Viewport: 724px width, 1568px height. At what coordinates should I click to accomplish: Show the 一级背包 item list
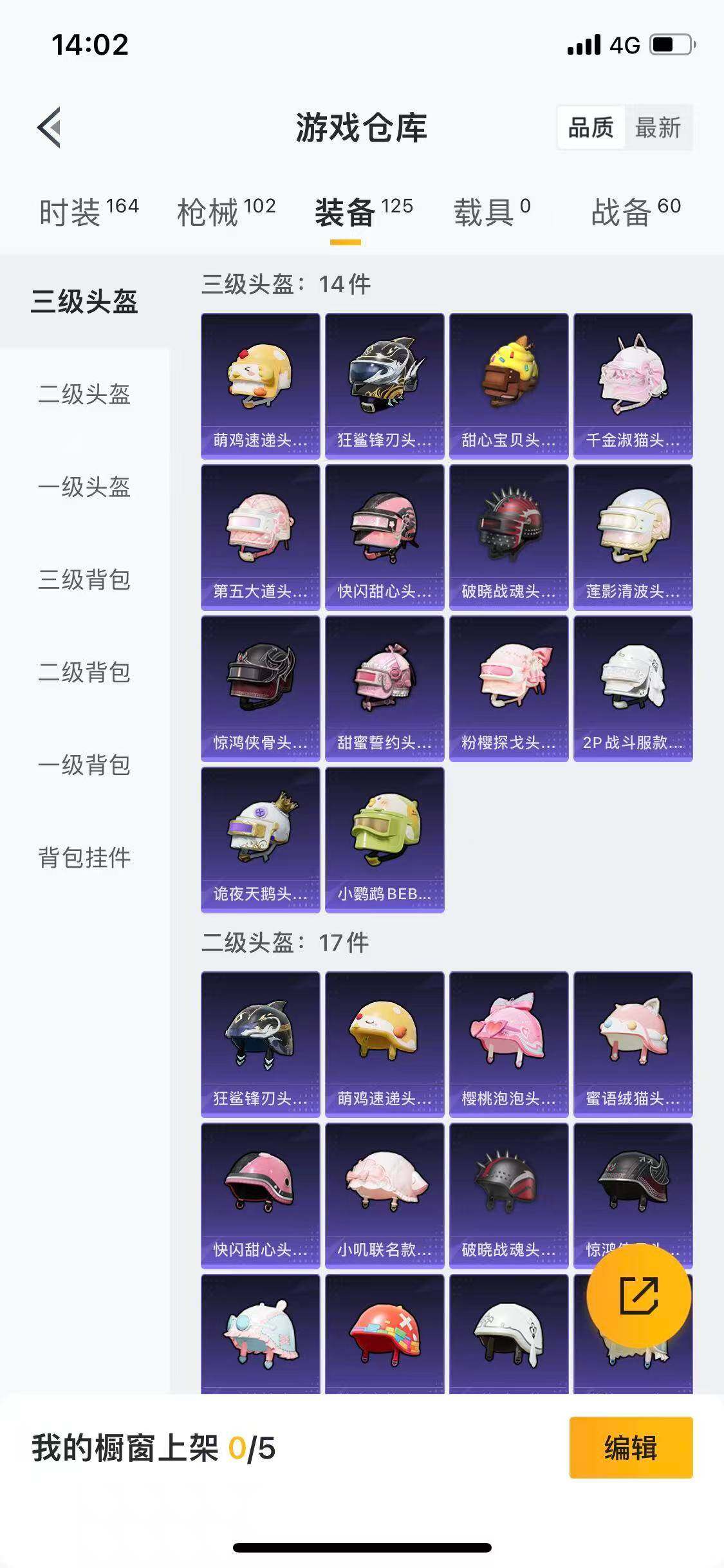point(84,765)
